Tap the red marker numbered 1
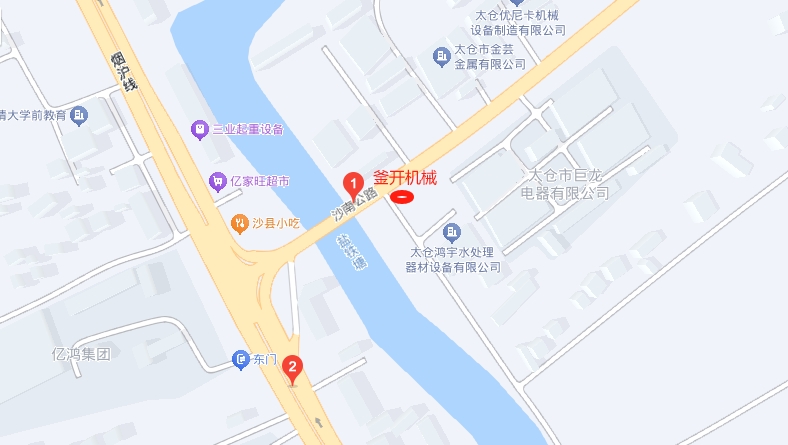788x445 pixels. (x=353, y=184)
